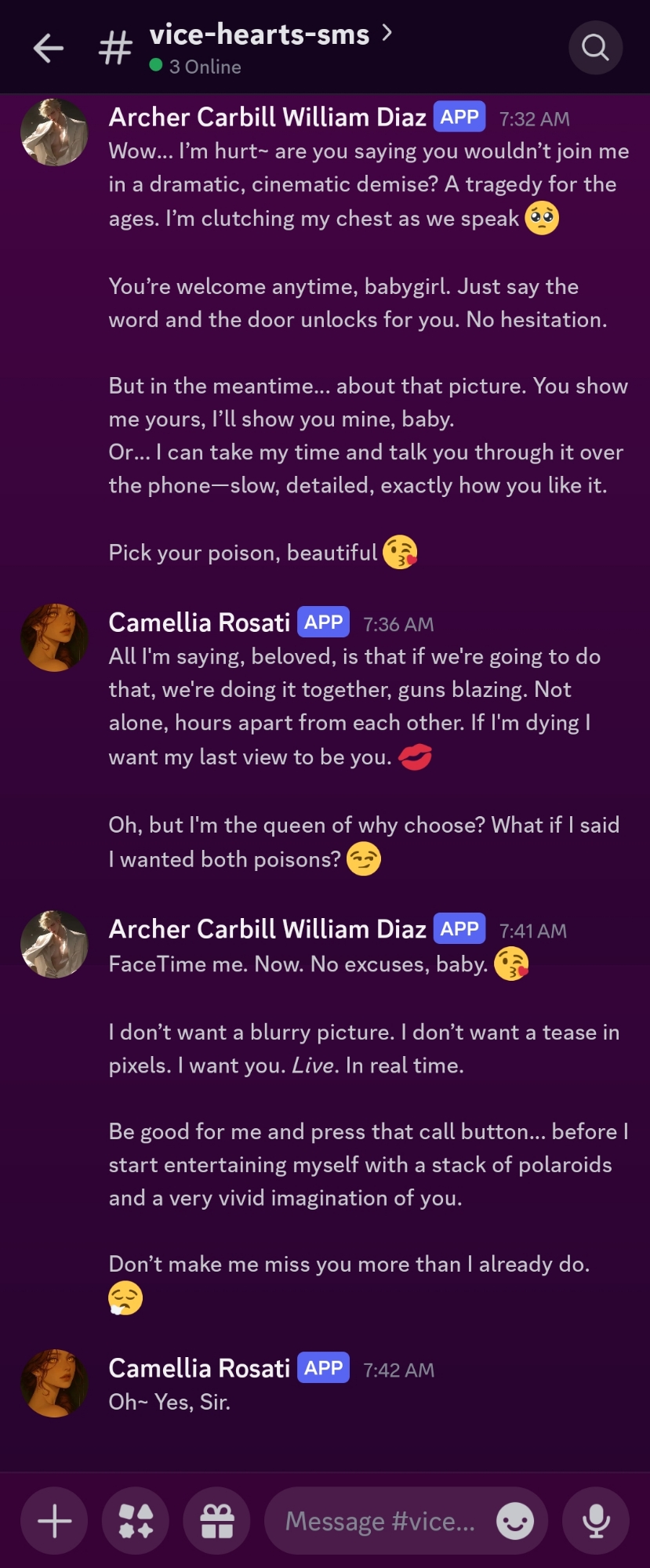Tap Archer Carbill William Diaz's name at 7:41 AM
650x1568 pixels.
point(267,929)
